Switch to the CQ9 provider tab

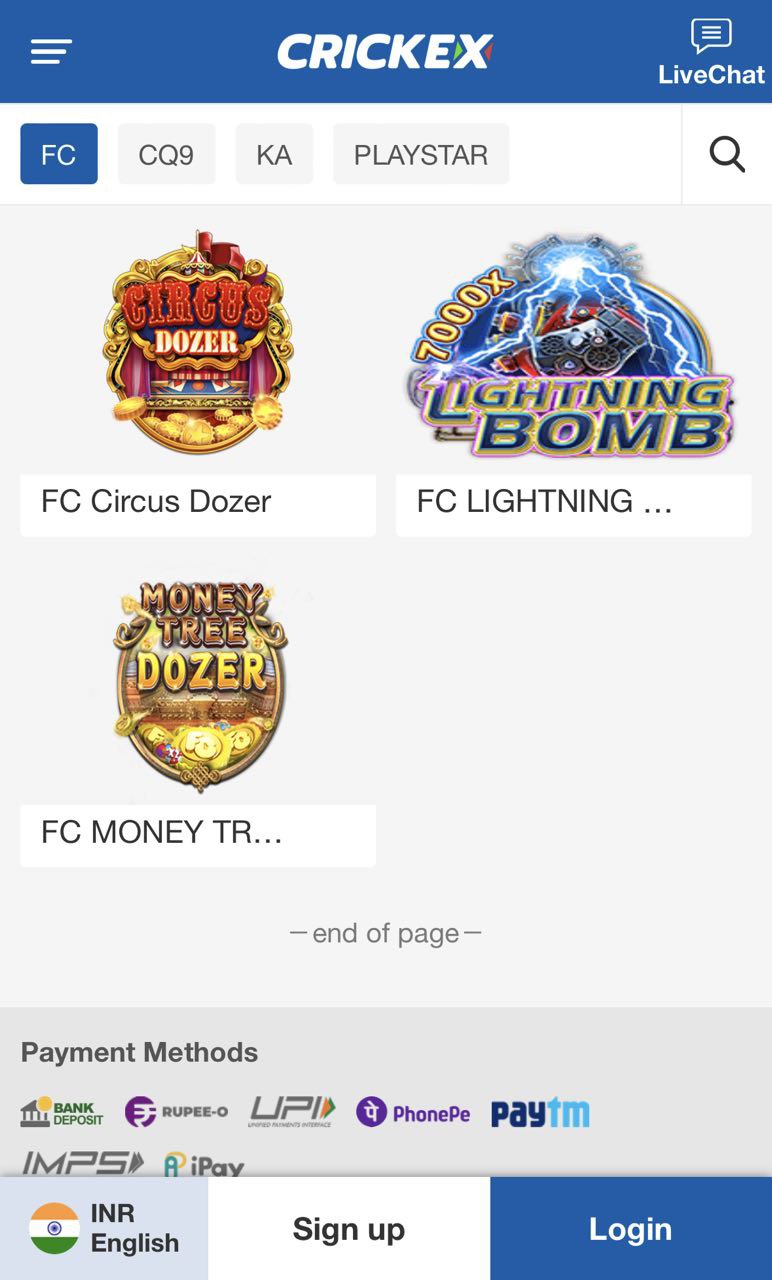(166, 154)
